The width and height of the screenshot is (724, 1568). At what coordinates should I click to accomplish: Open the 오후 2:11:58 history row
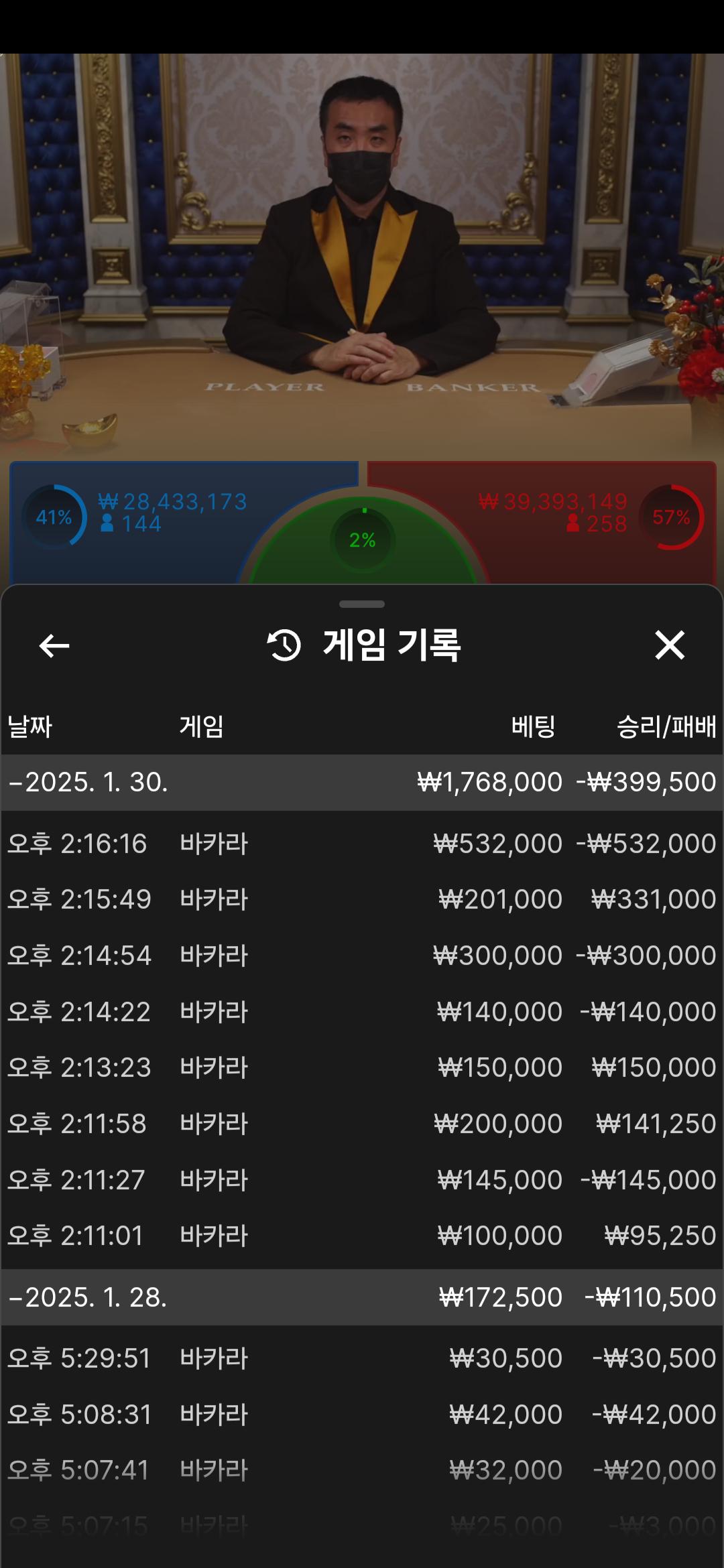(362, 1124)
